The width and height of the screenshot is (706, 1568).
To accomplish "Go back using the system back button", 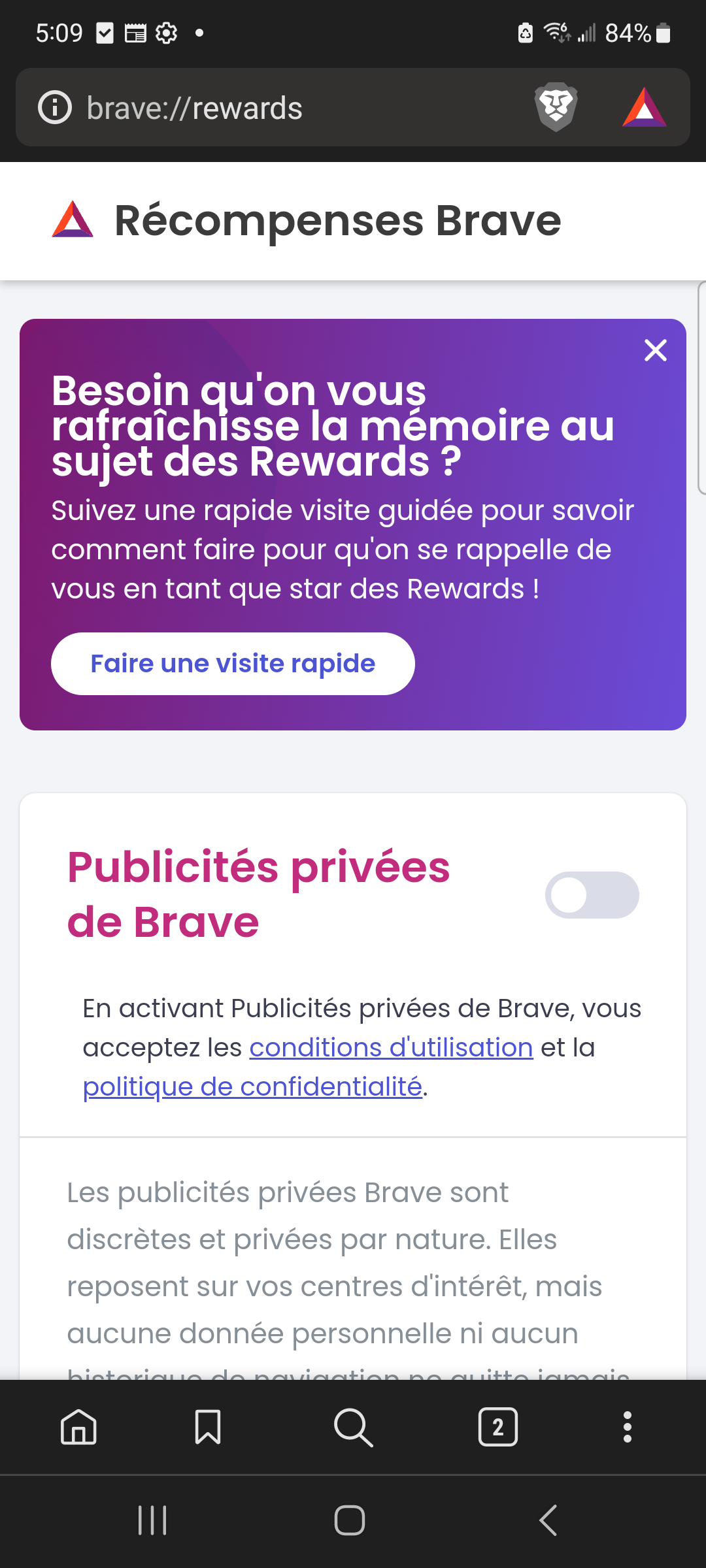I will point(548,1520).
